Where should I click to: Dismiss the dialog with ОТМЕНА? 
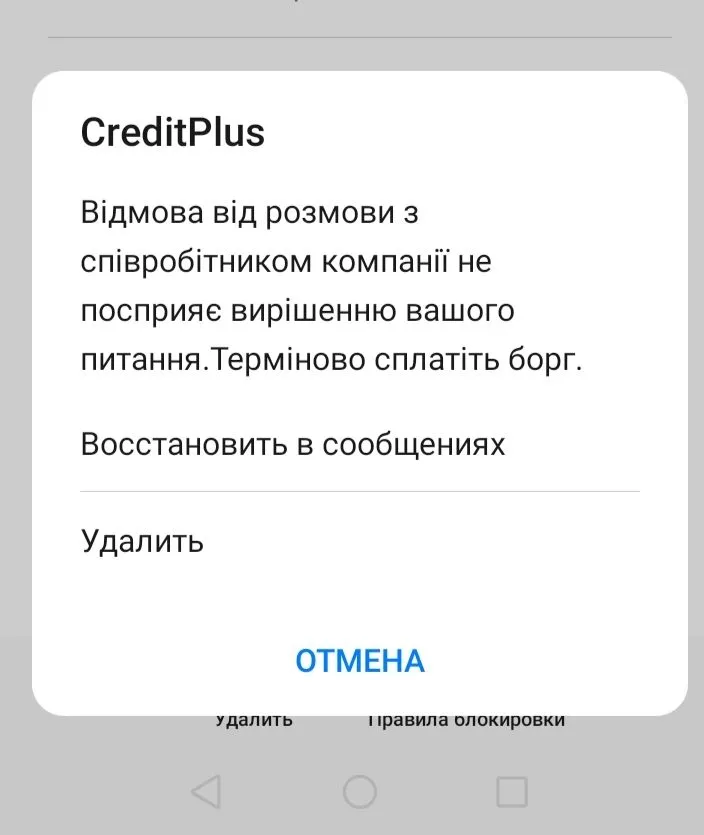(360, 661)
